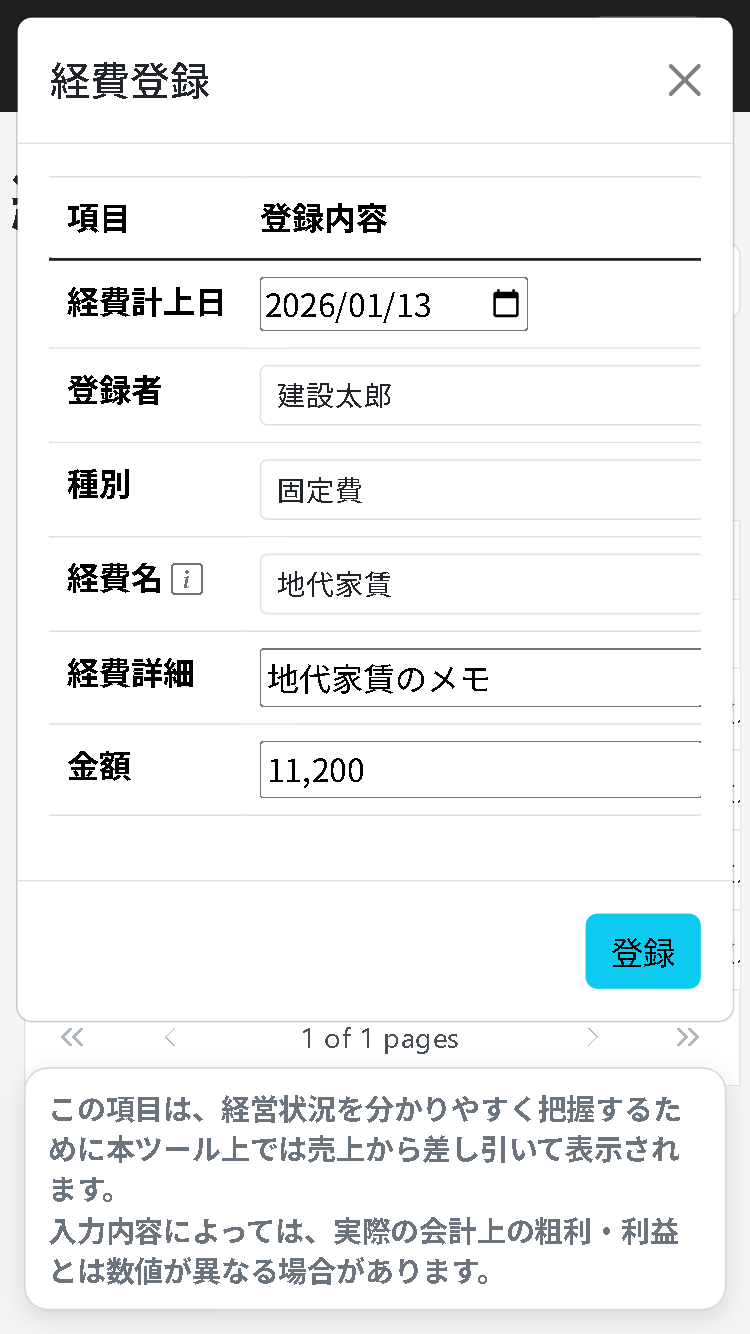Jump to last page with double-right arrow
The height and width of the screenshot is (1334, 750).
(x=687, y=1038)
